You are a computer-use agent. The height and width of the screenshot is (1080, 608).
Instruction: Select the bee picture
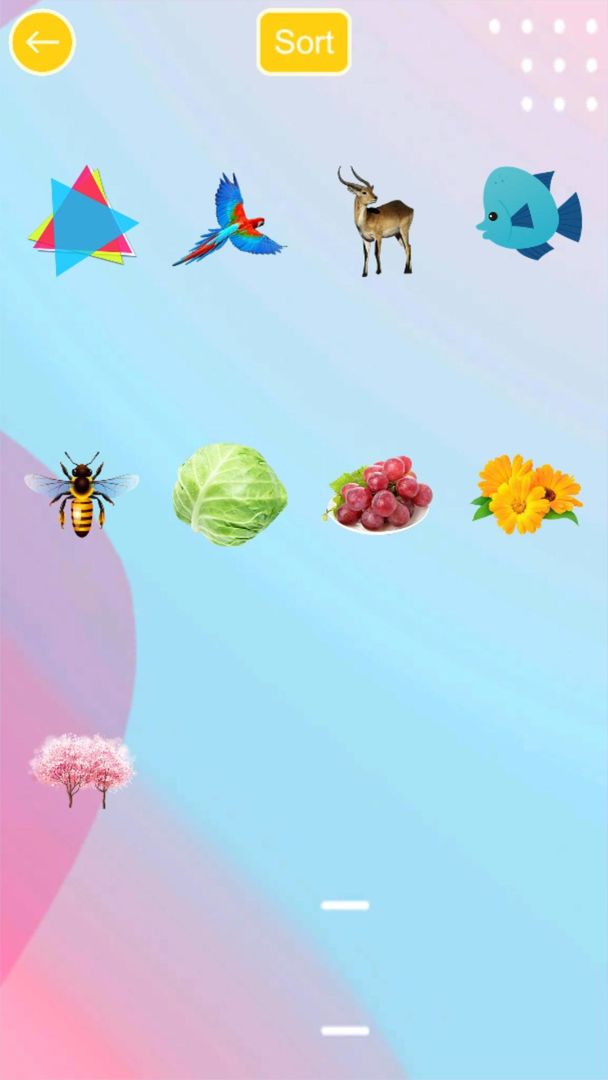[x=82, y=492]
